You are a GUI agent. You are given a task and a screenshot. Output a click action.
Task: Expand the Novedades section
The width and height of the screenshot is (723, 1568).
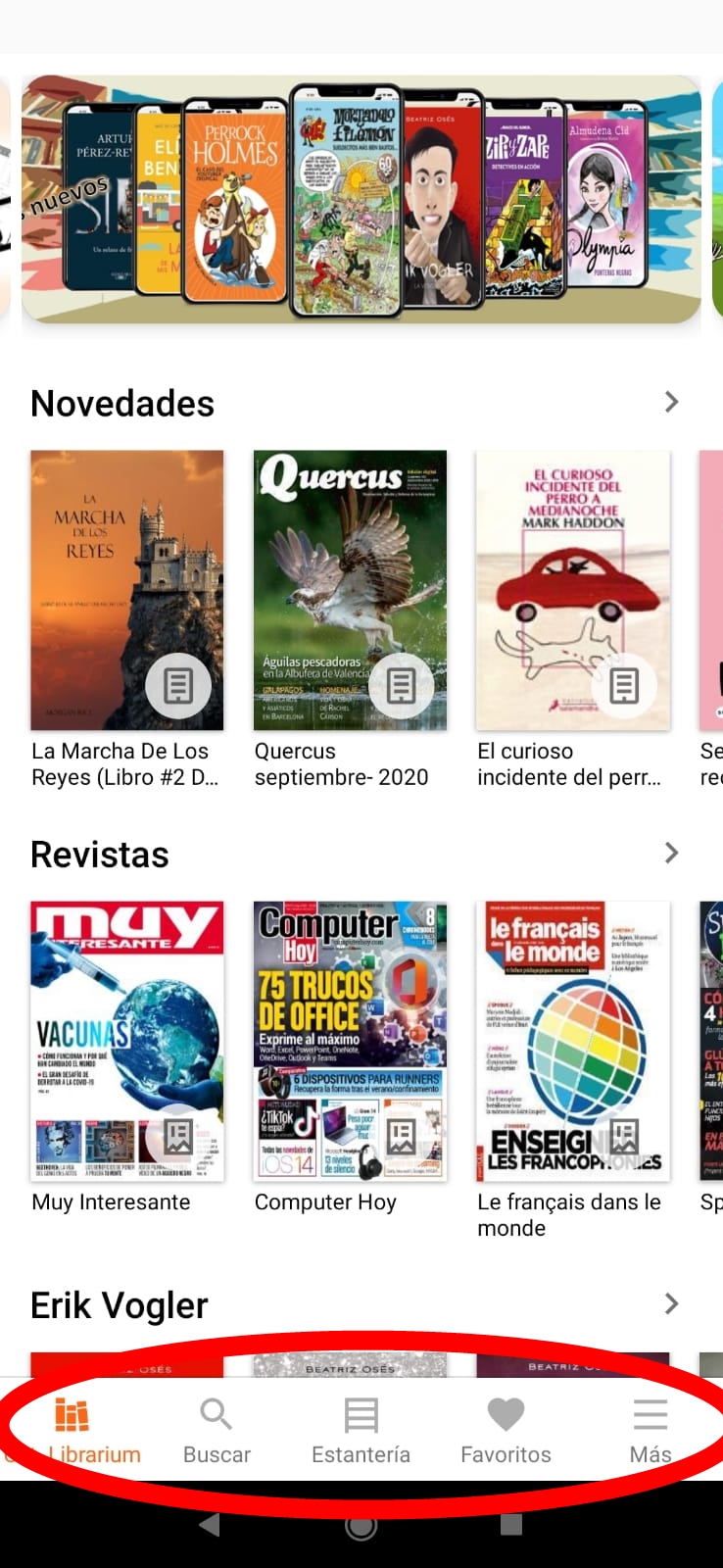[x=671, y=402]
